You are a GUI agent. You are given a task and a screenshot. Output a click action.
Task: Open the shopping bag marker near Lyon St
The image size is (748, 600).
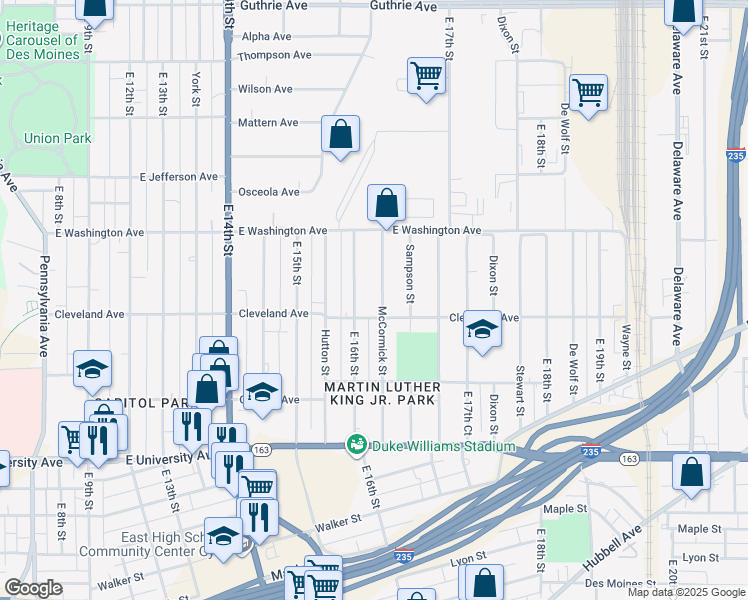[485, 582]
